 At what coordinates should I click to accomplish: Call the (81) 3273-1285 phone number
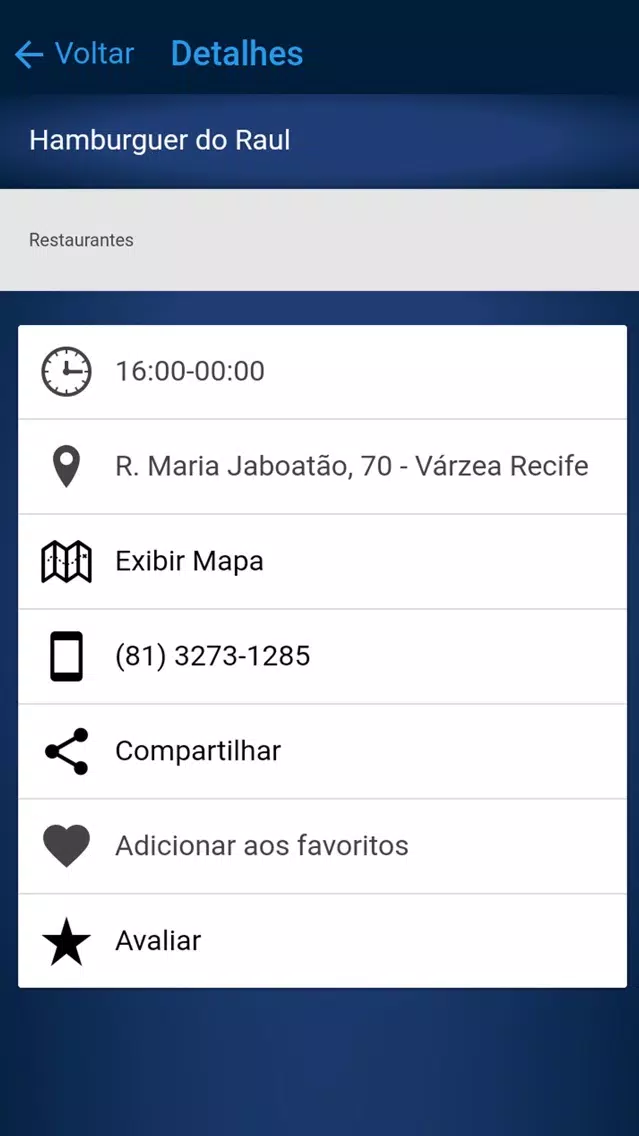pyautogui.click(x=322, y=656)
